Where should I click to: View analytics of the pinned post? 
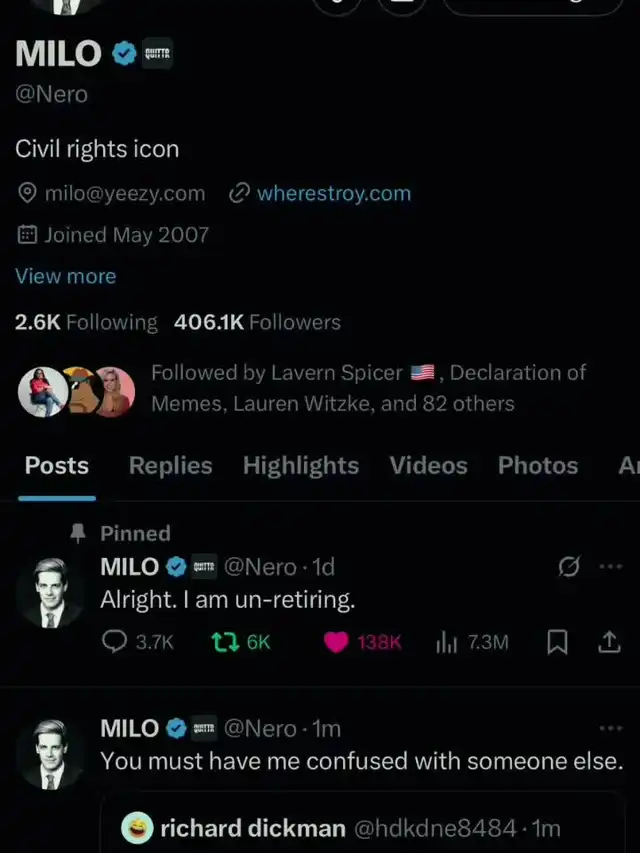click(x=472, y=642)
